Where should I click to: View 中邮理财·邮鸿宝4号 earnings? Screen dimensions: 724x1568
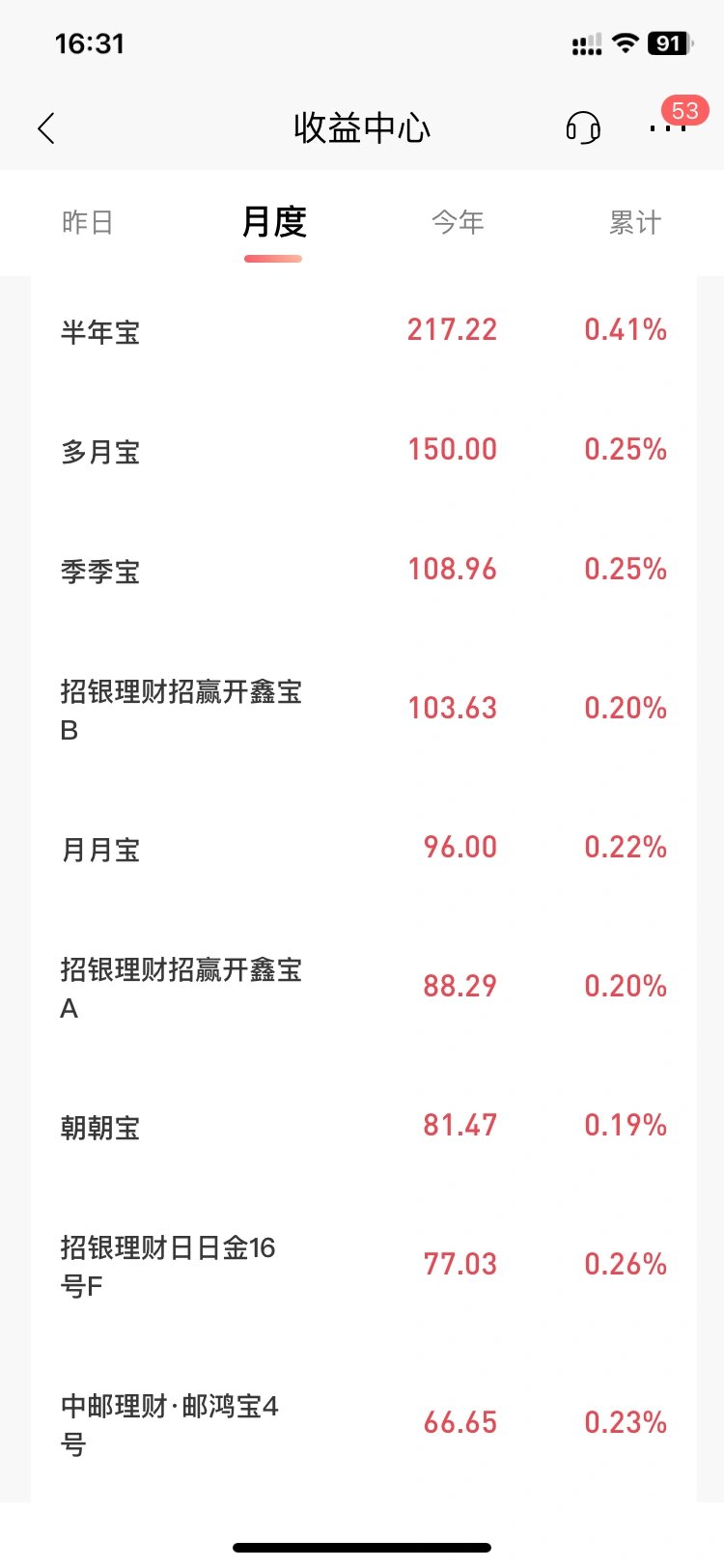[x=363, y=1424]
